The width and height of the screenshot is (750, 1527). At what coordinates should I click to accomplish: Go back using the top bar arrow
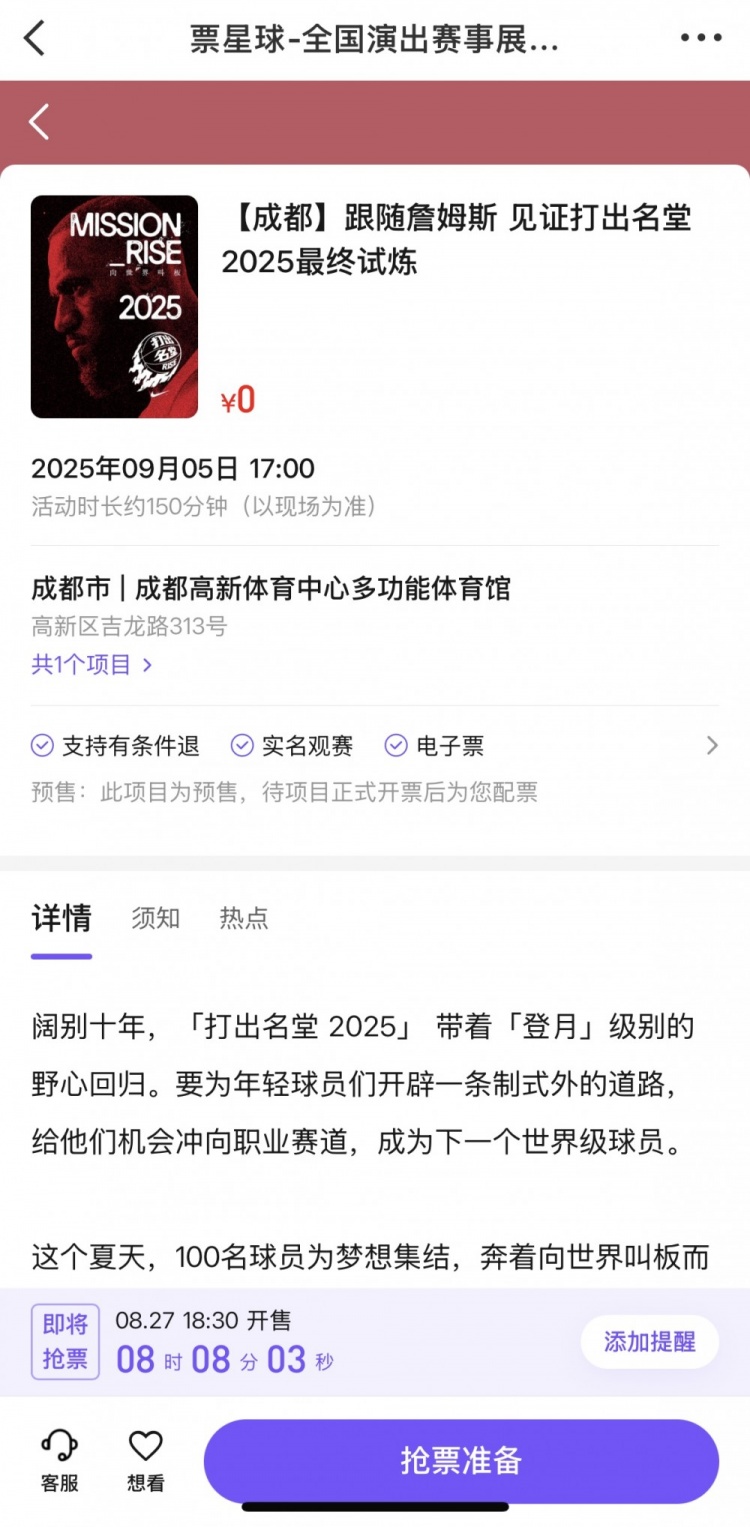click(x=35, y=39)
